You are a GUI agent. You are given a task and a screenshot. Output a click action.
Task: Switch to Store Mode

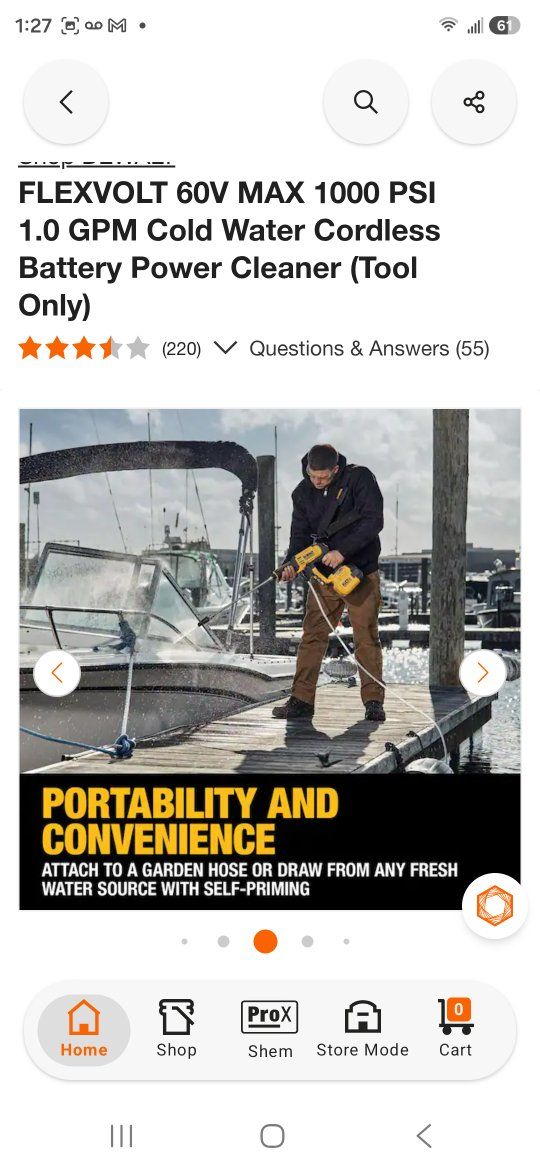click(362, 1029)
